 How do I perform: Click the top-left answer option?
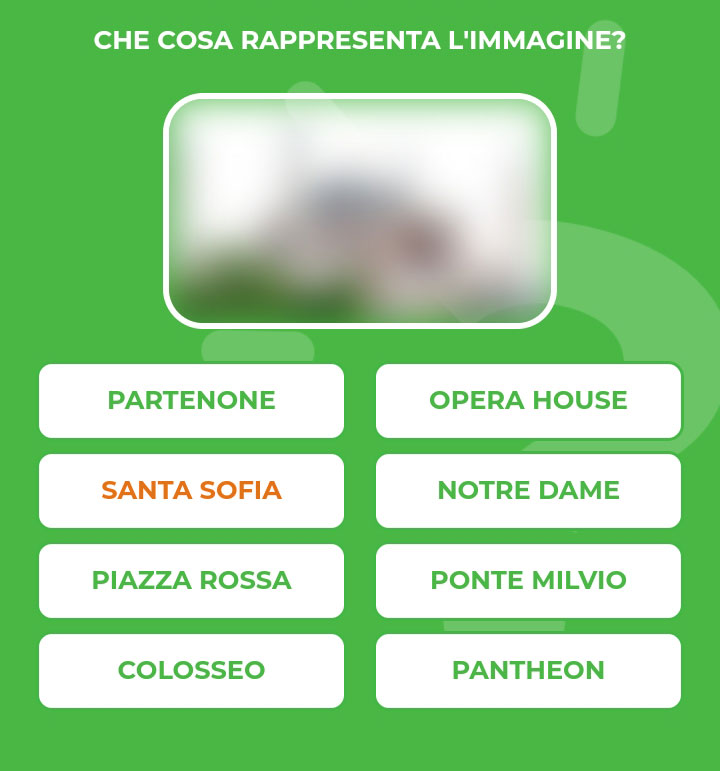(191, 401)
